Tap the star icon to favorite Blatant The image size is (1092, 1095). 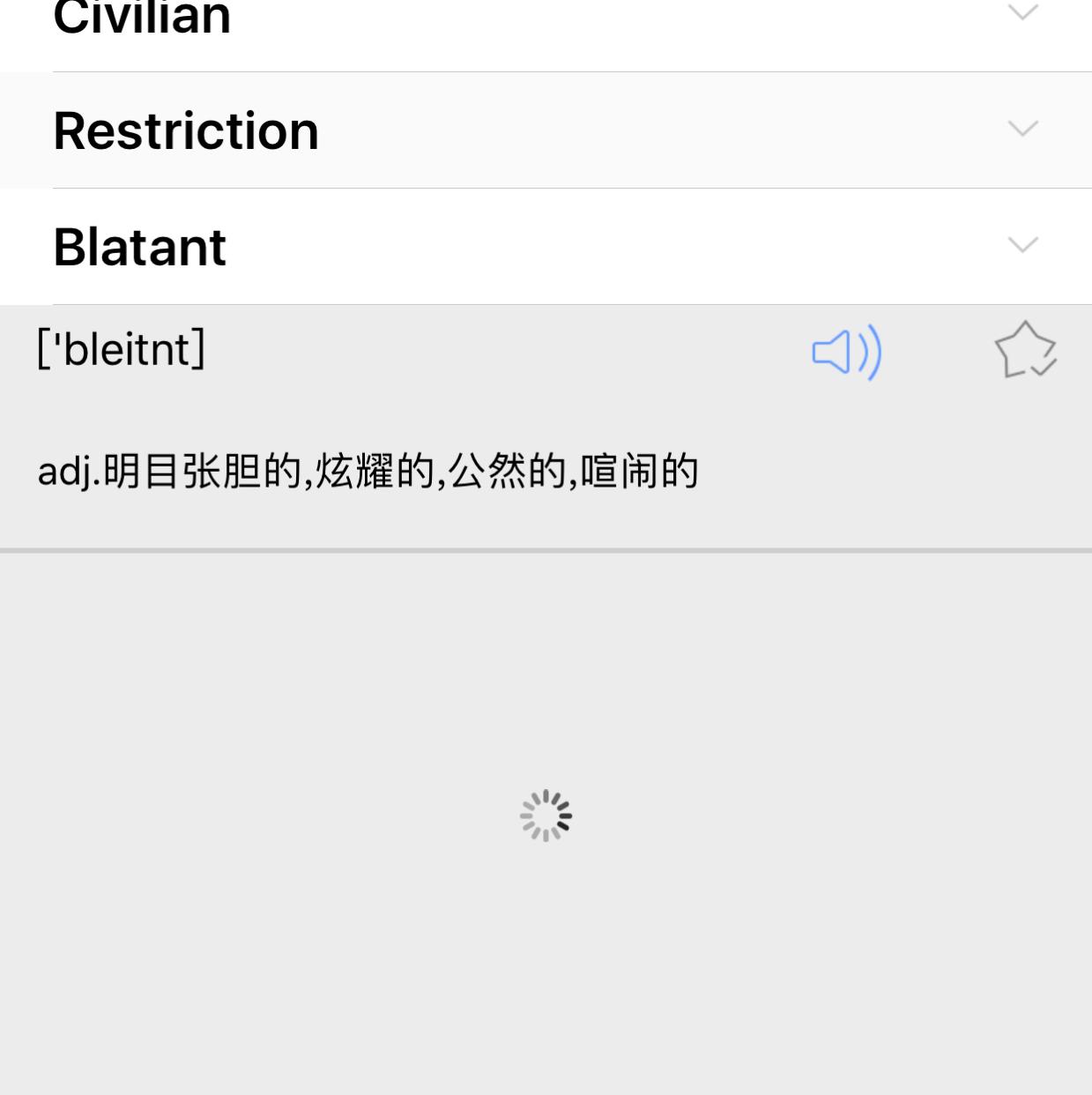(x=1026, y=350)
